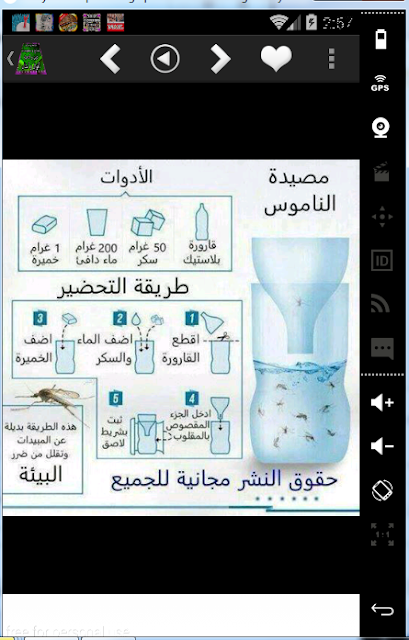Image resolution: width=409 pixels, height=640 pixels.
Task: Tap the app icon to go back
Action: [27, 59]
